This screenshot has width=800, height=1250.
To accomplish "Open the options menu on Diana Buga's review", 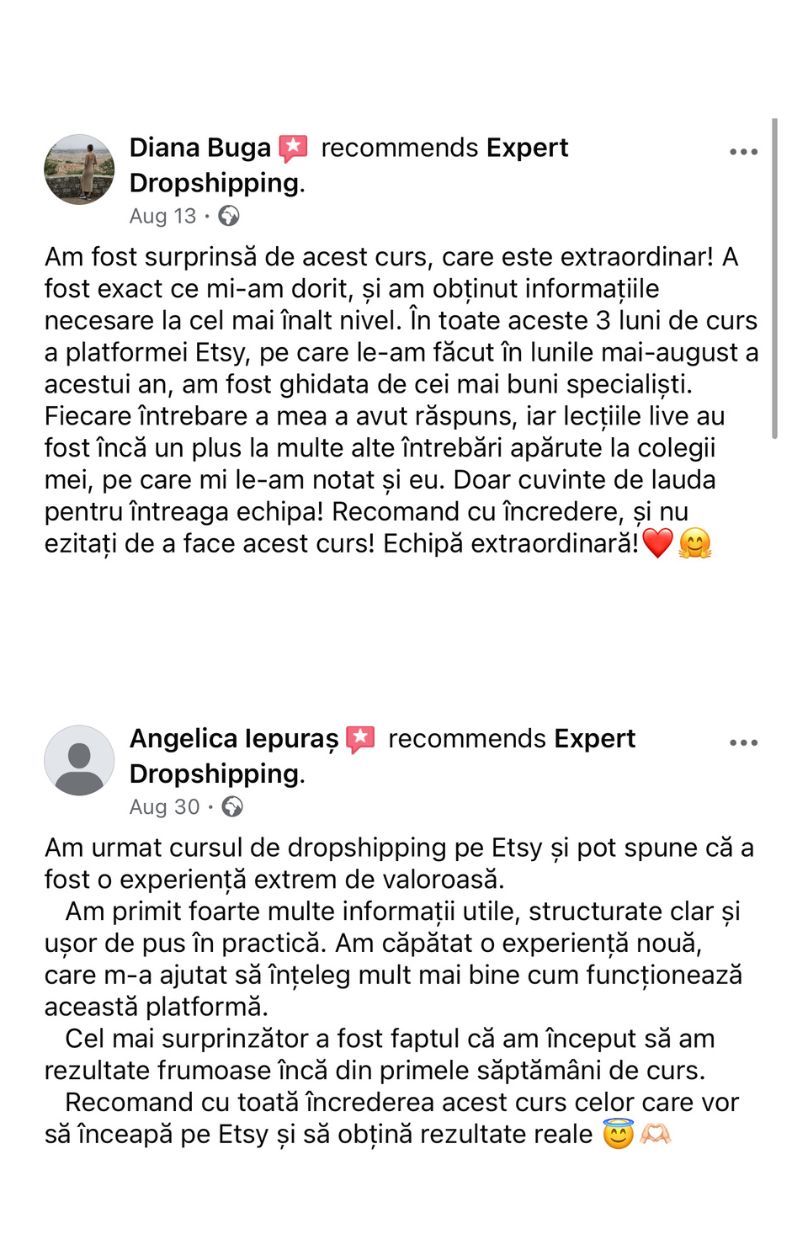I will (743, 152).
